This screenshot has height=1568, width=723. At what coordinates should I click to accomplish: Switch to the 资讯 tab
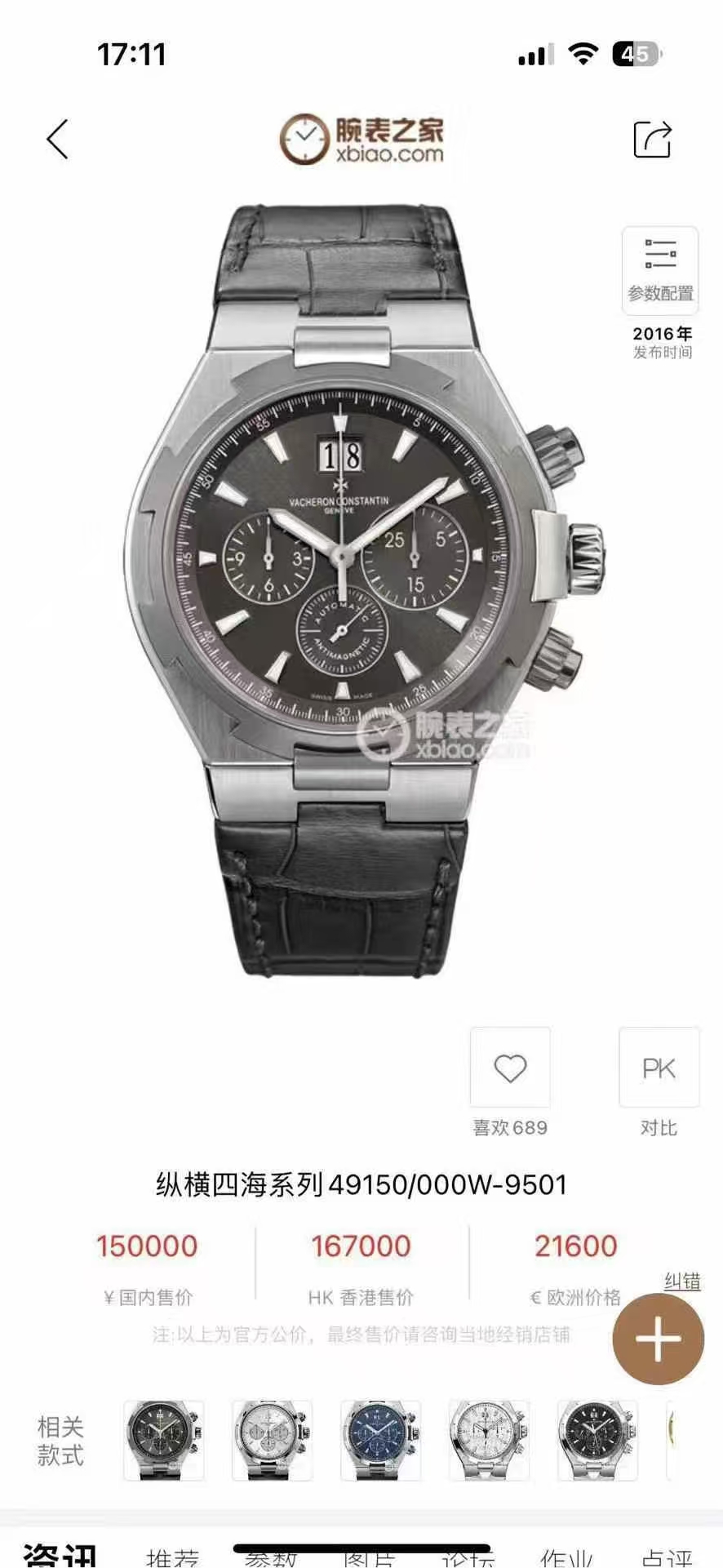pyautogui.click(x=59, y=1555)
